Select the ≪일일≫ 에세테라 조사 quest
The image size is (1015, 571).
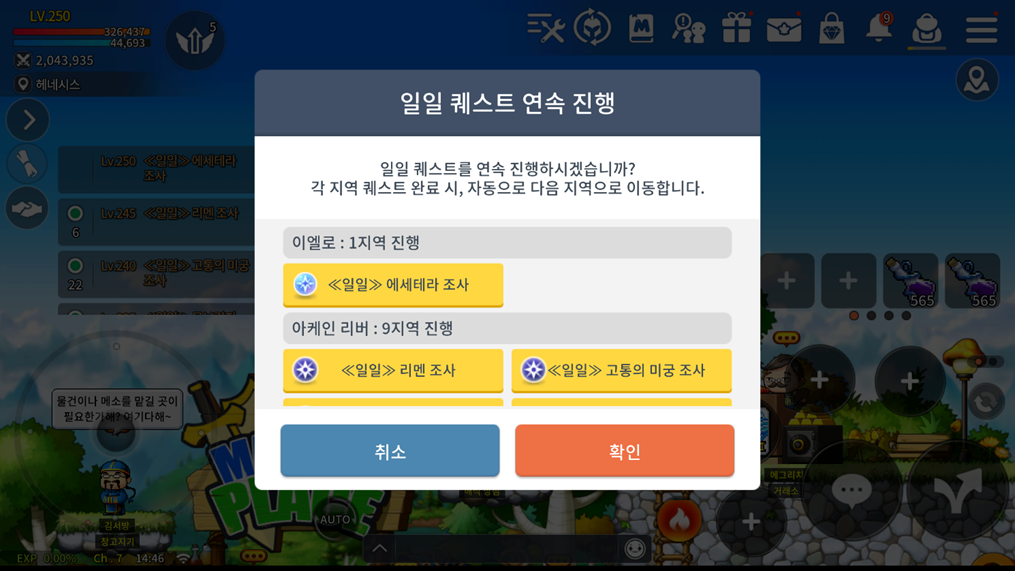point(393,285)
